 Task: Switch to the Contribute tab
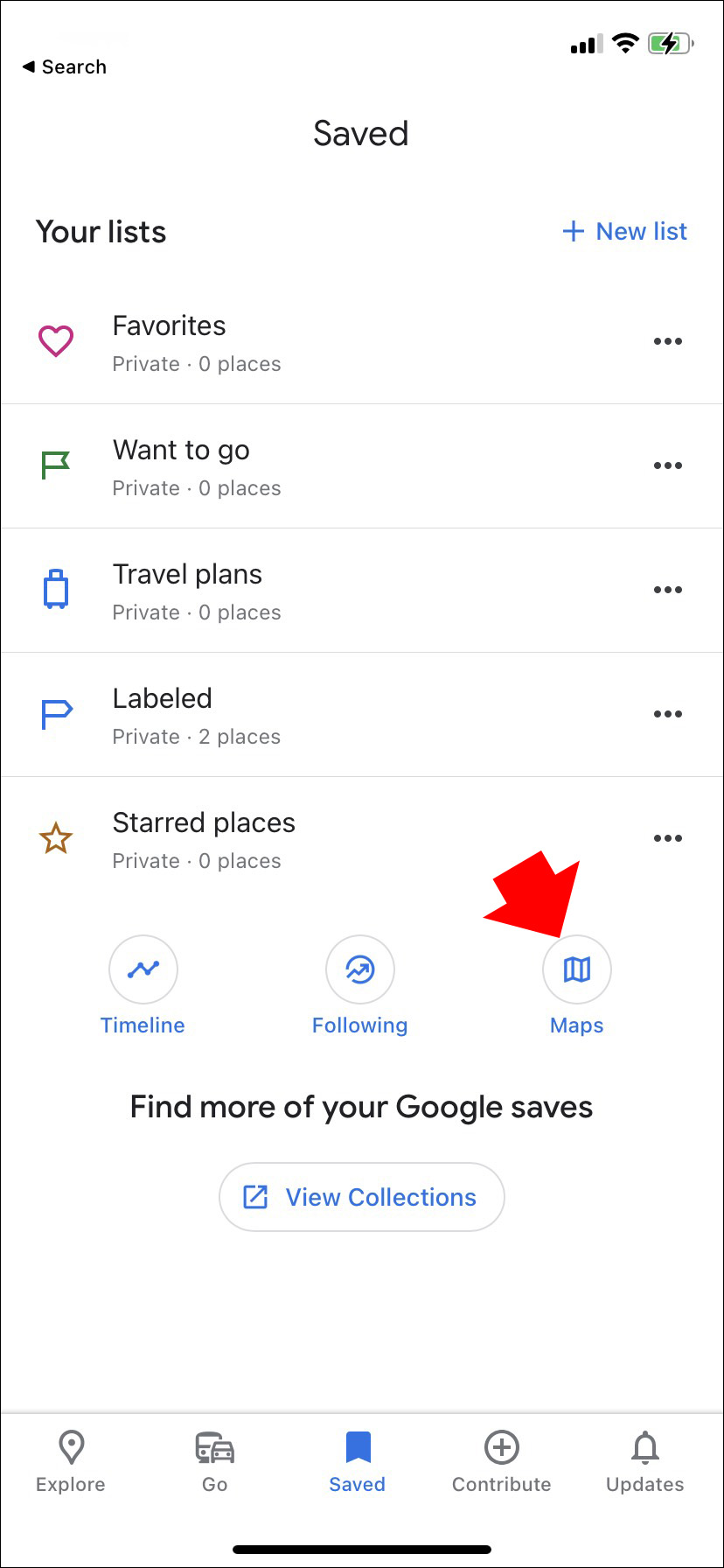tap(501, 1461)
